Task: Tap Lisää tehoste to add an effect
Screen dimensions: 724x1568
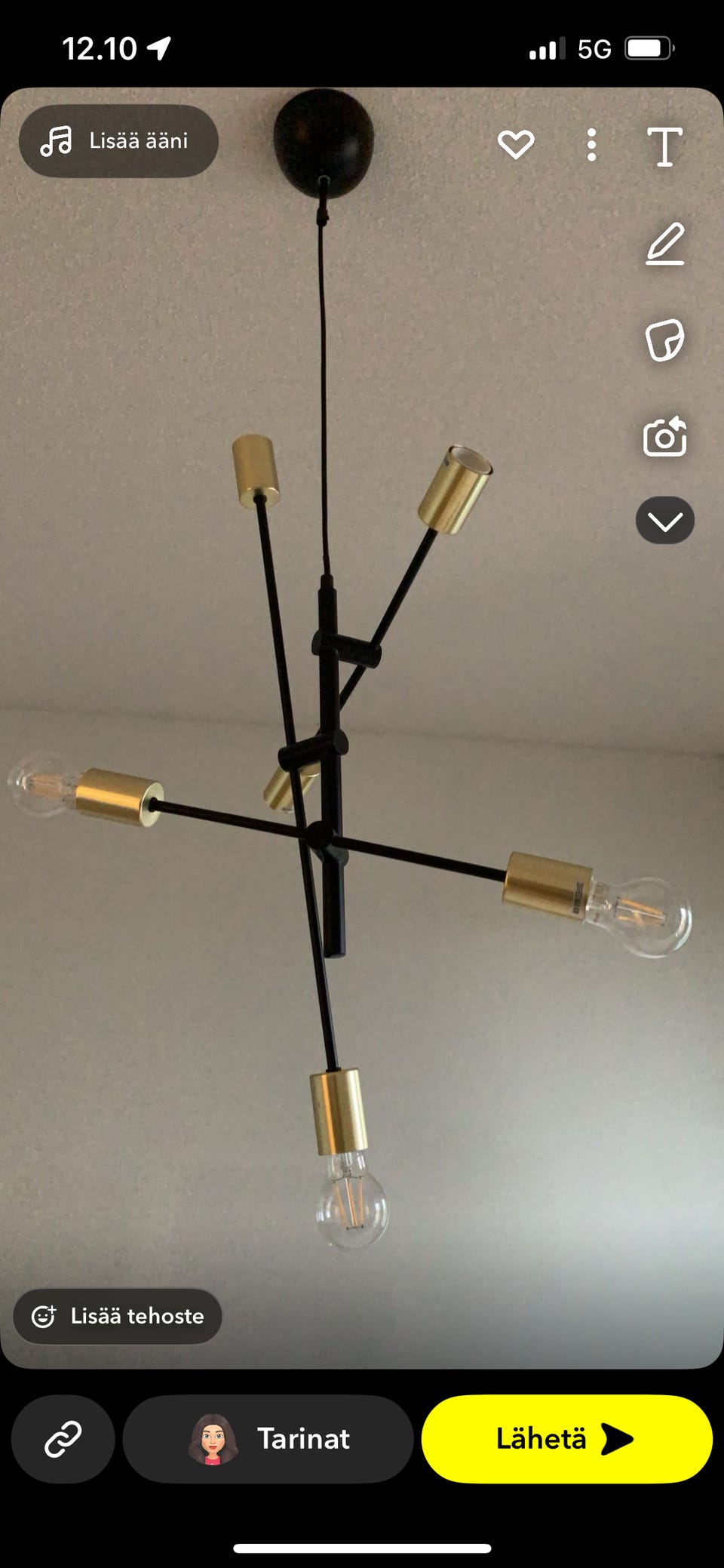Action: [x=118, y=1316]
